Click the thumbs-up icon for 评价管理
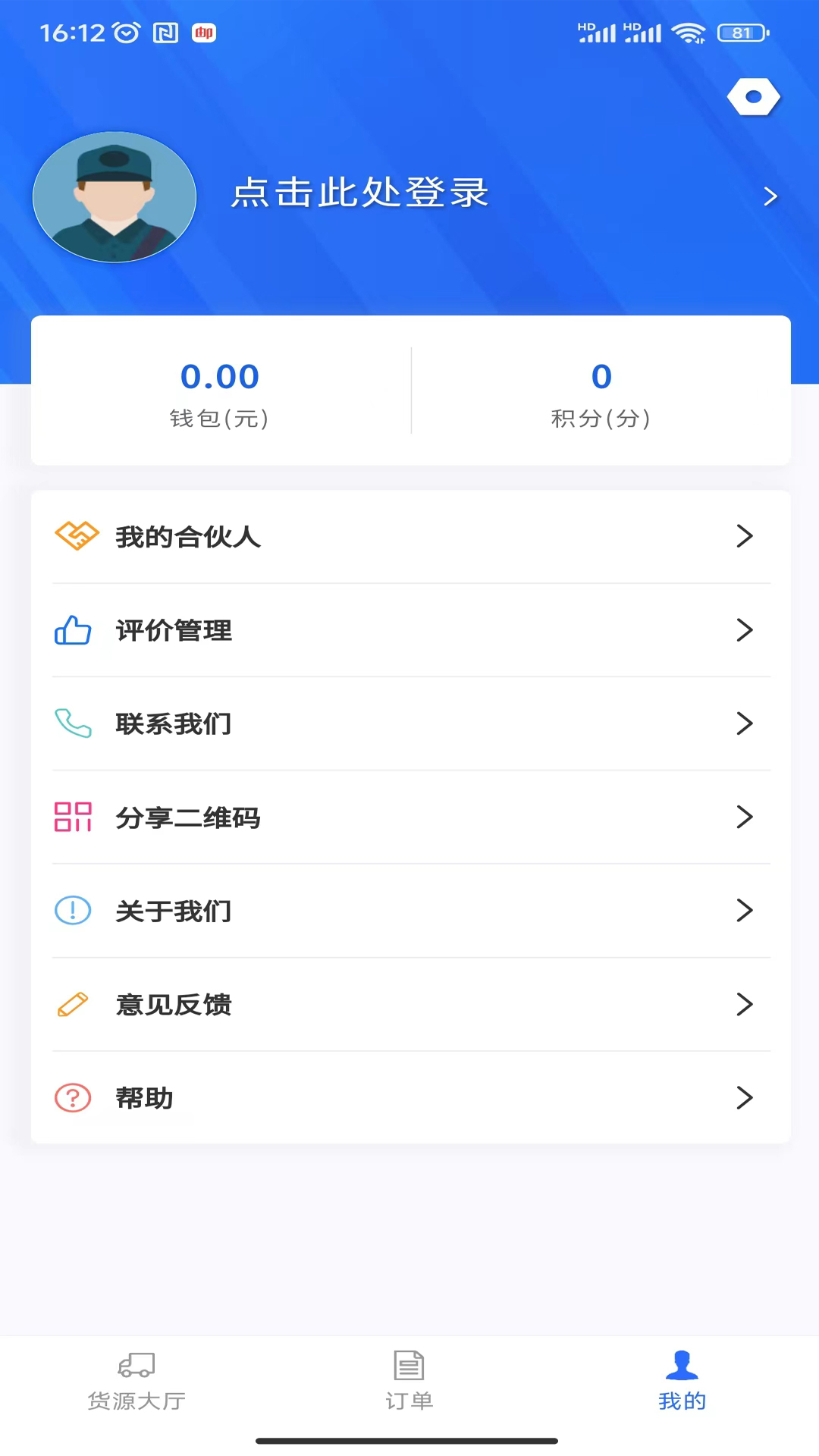Image resolution: width=819 pixels, height=1456 pixels. tap(73, 630)
